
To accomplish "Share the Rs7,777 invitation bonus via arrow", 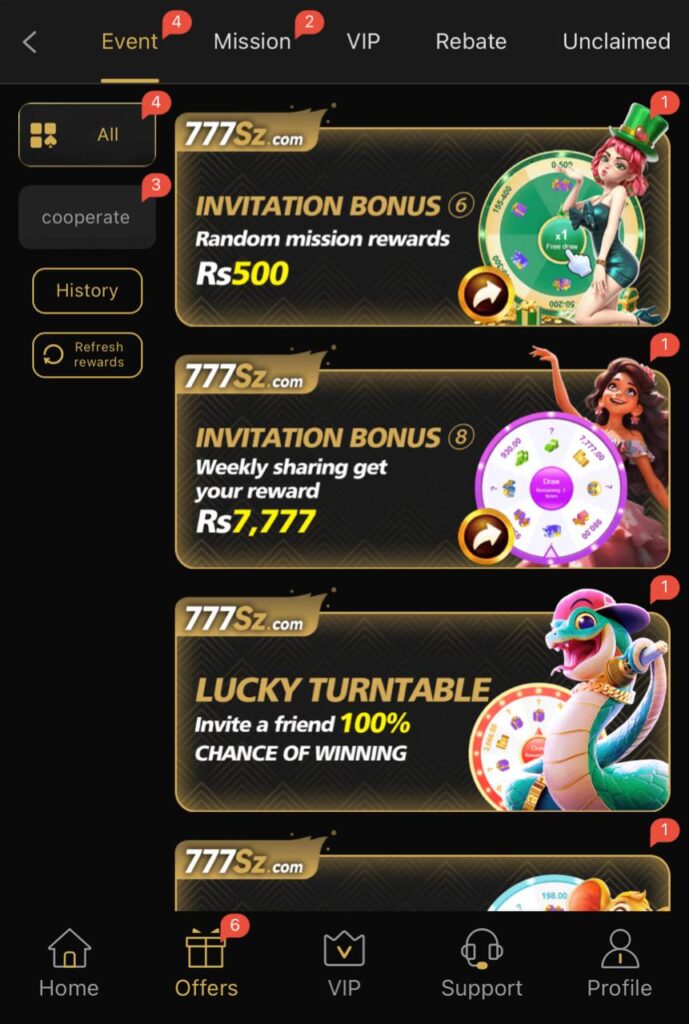I will (485, 537).
